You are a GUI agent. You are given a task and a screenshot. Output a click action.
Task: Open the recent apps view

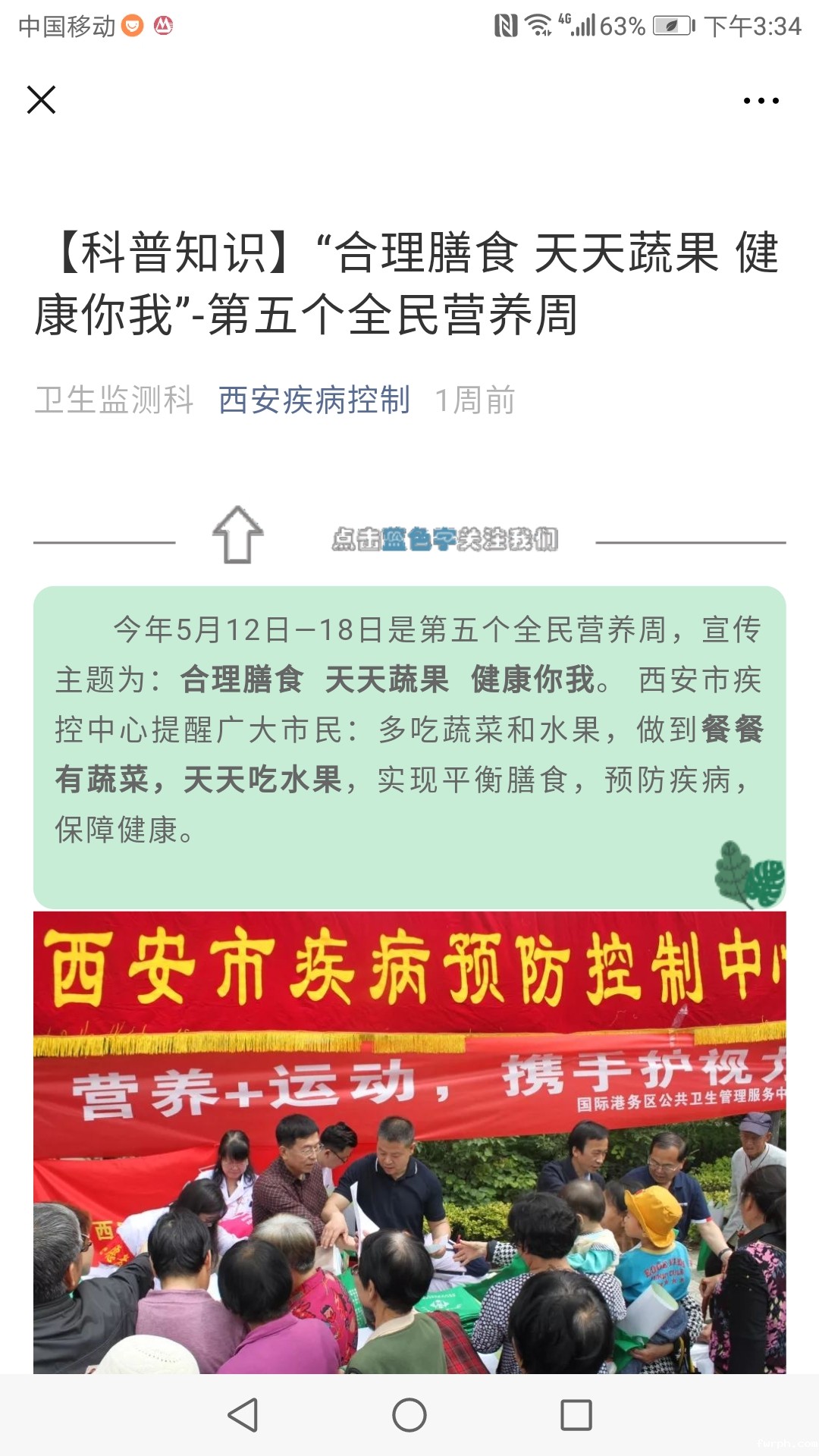pyautogui.click(x=576, y=1415)
